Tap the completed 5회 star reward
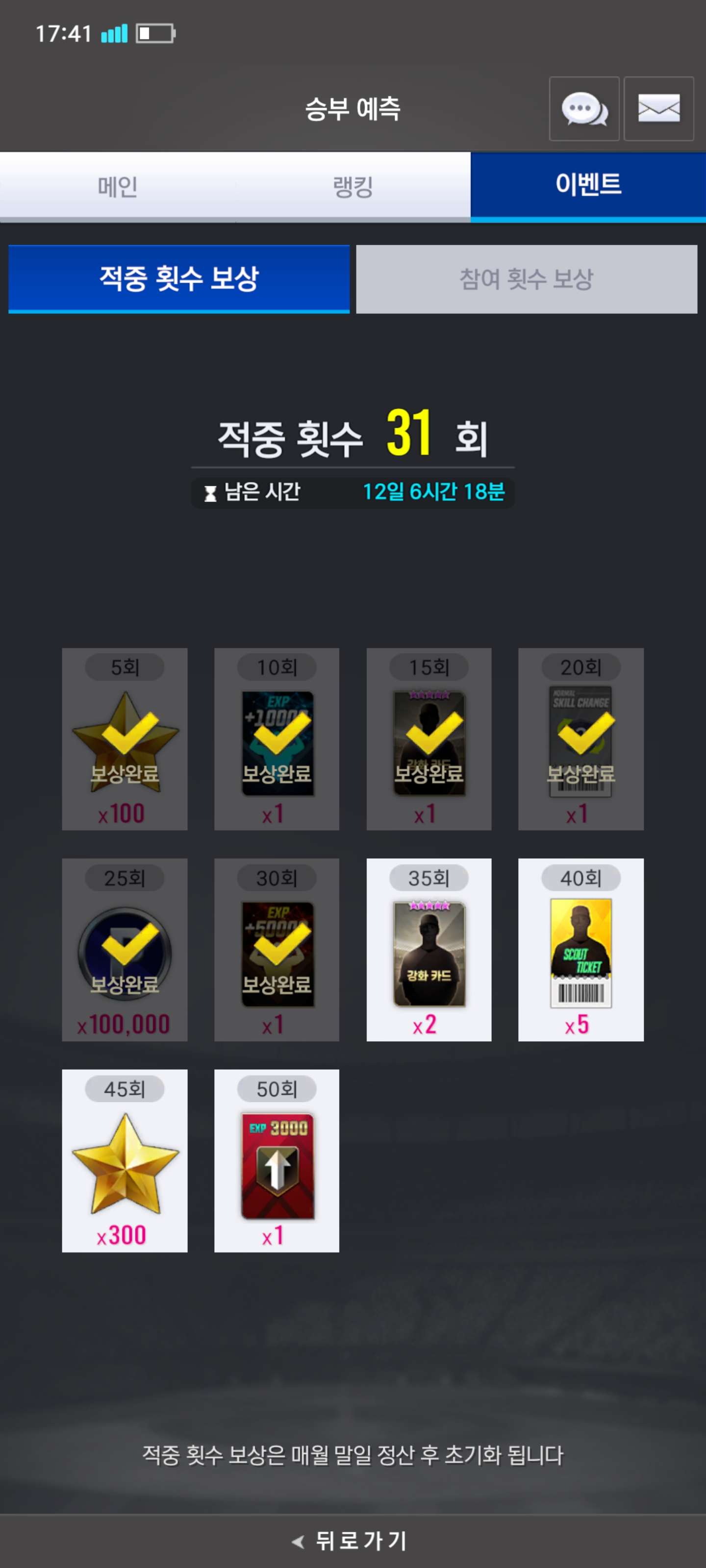706x1568 pixels. (125, 739)
